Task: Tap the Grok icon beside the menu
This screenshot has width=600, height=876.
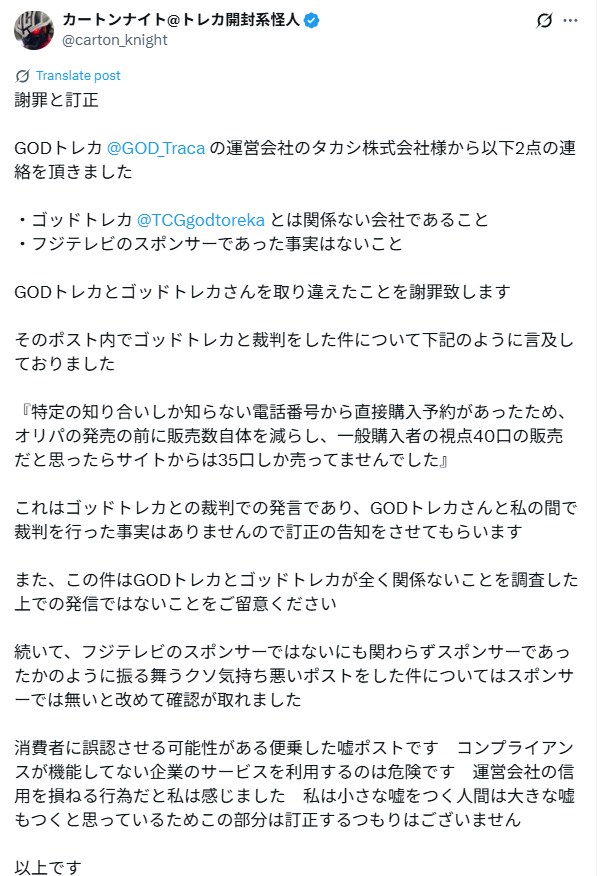Action: pos(545,20)
